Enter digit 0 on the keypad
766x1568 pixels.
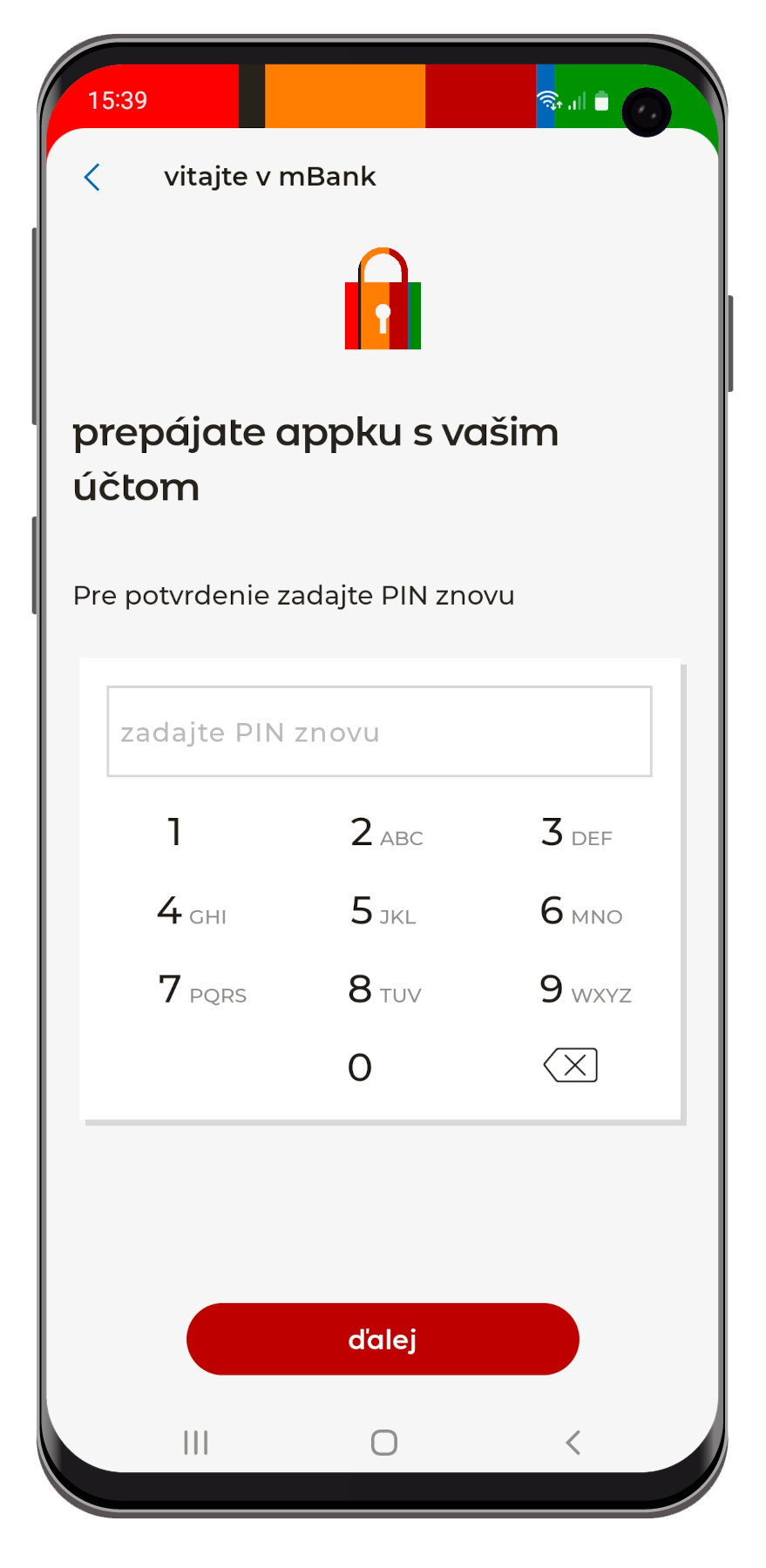point(360,1067)
